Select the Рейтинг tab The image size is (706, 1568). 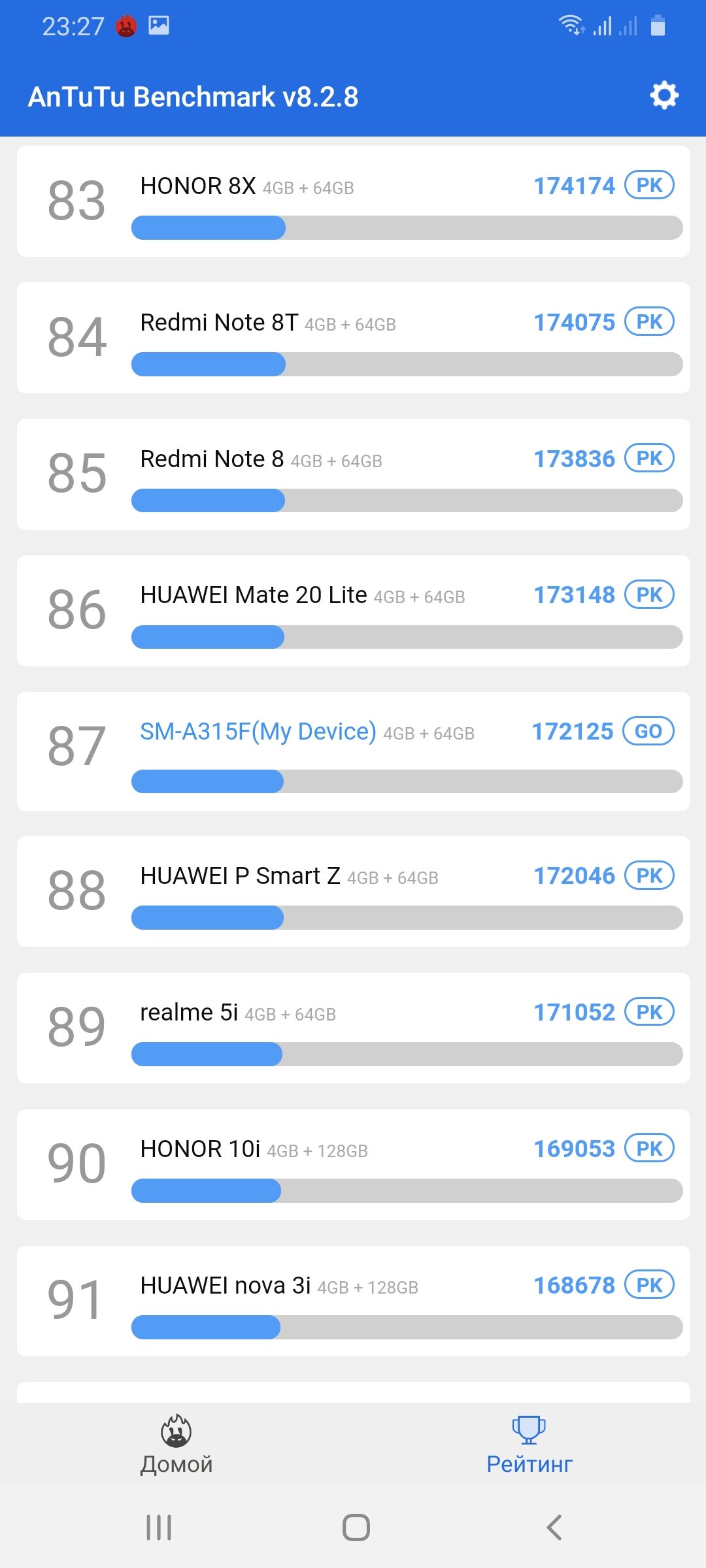point(529,1445)
